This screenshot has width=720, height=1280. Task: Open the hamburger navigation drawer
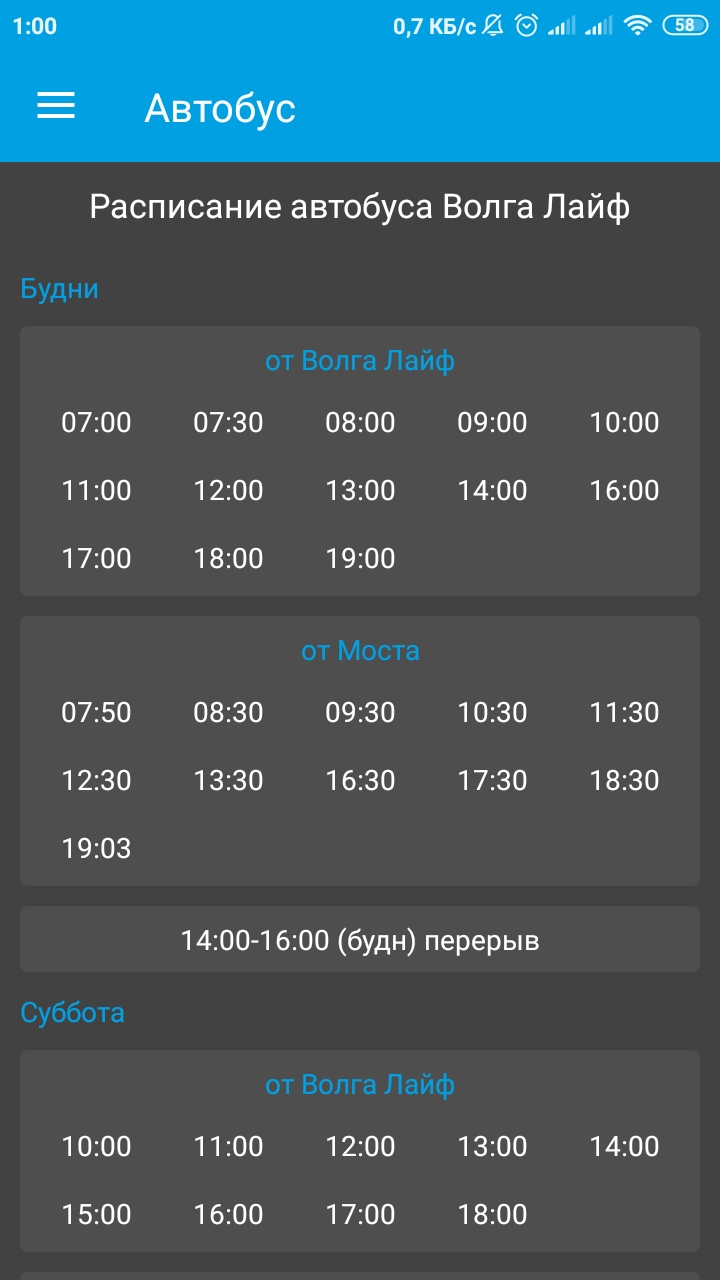[56, 107]
